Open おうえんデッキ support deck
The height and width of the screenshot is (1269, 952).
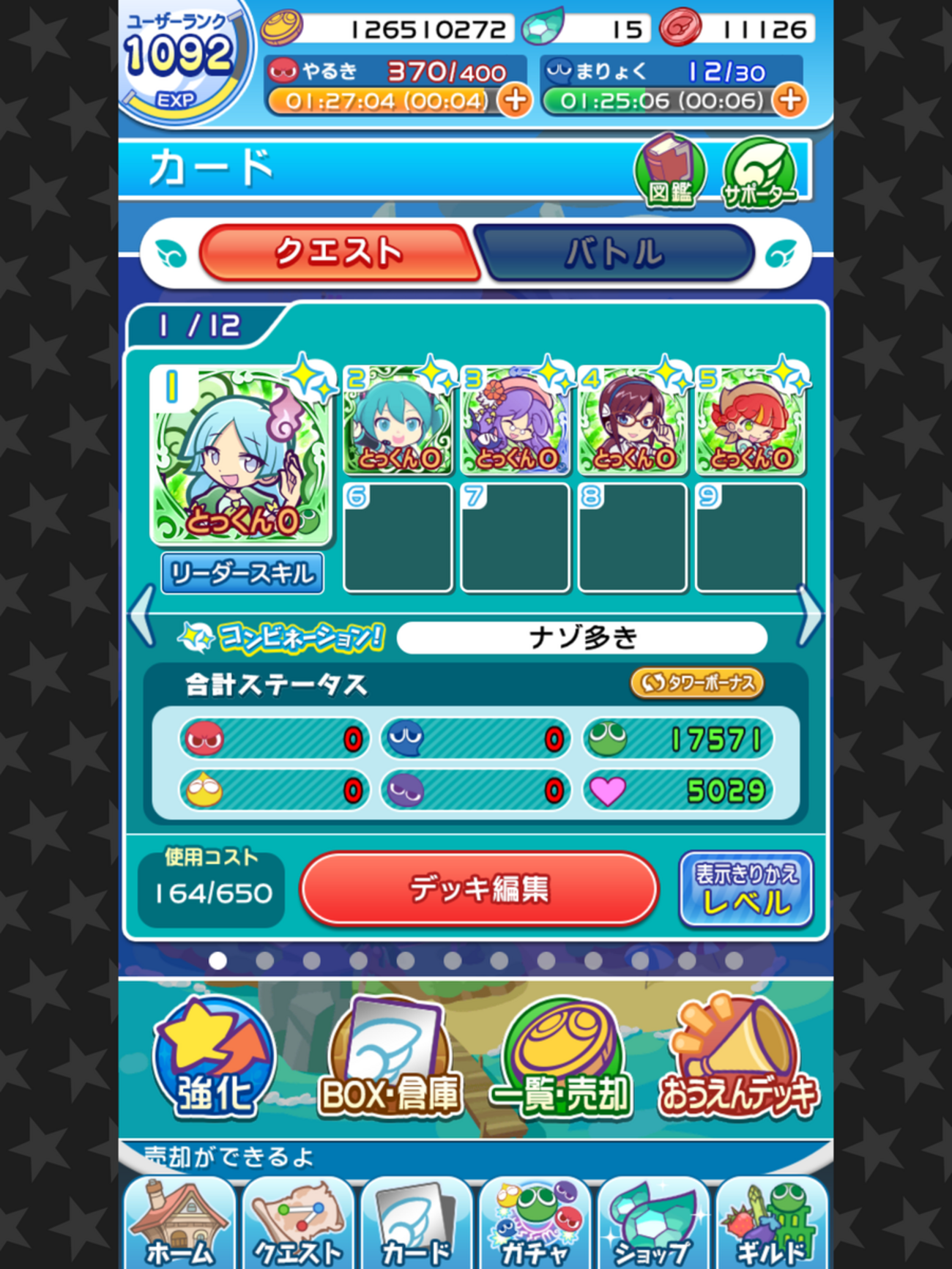(x=738, y=1058)
